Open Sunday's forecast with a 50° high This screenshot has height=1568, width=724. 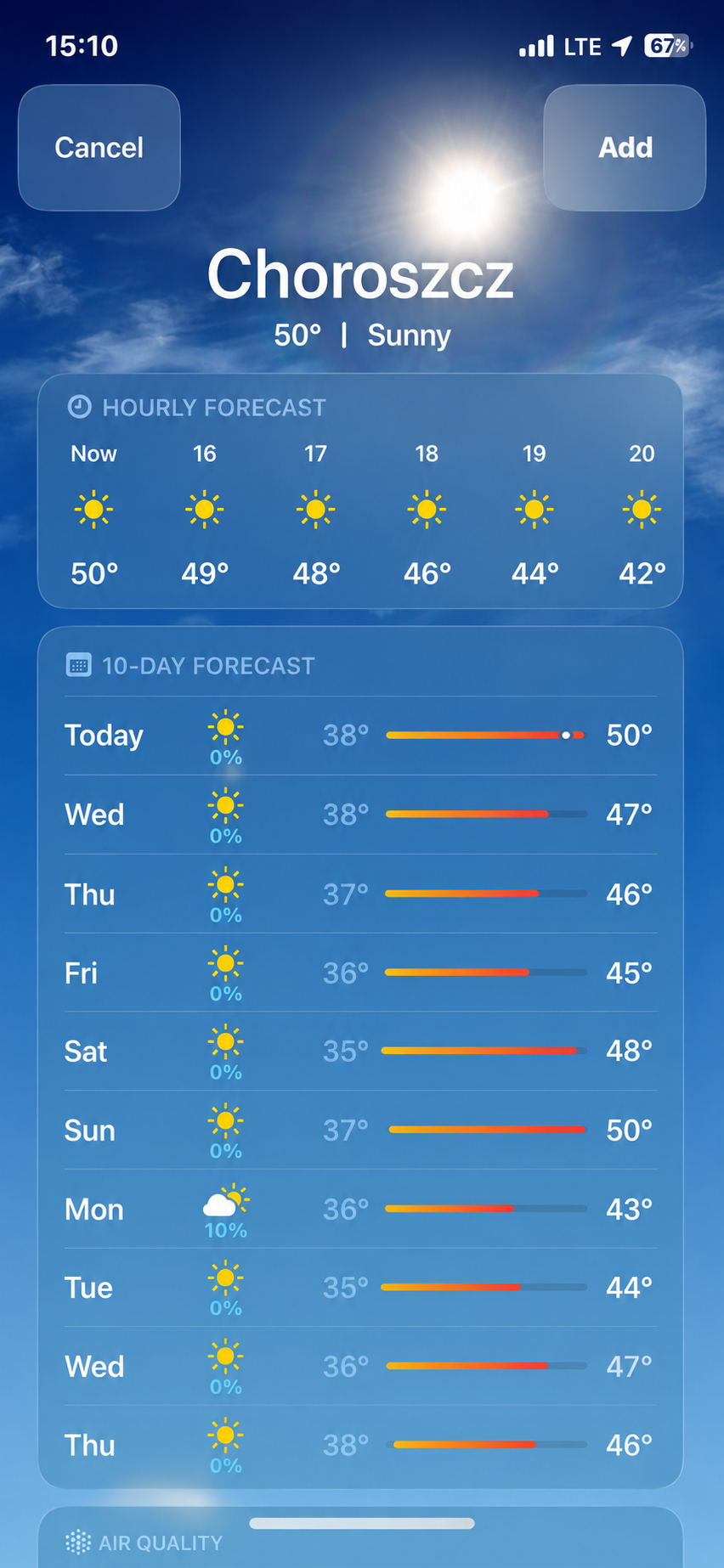coord(360,1131)
